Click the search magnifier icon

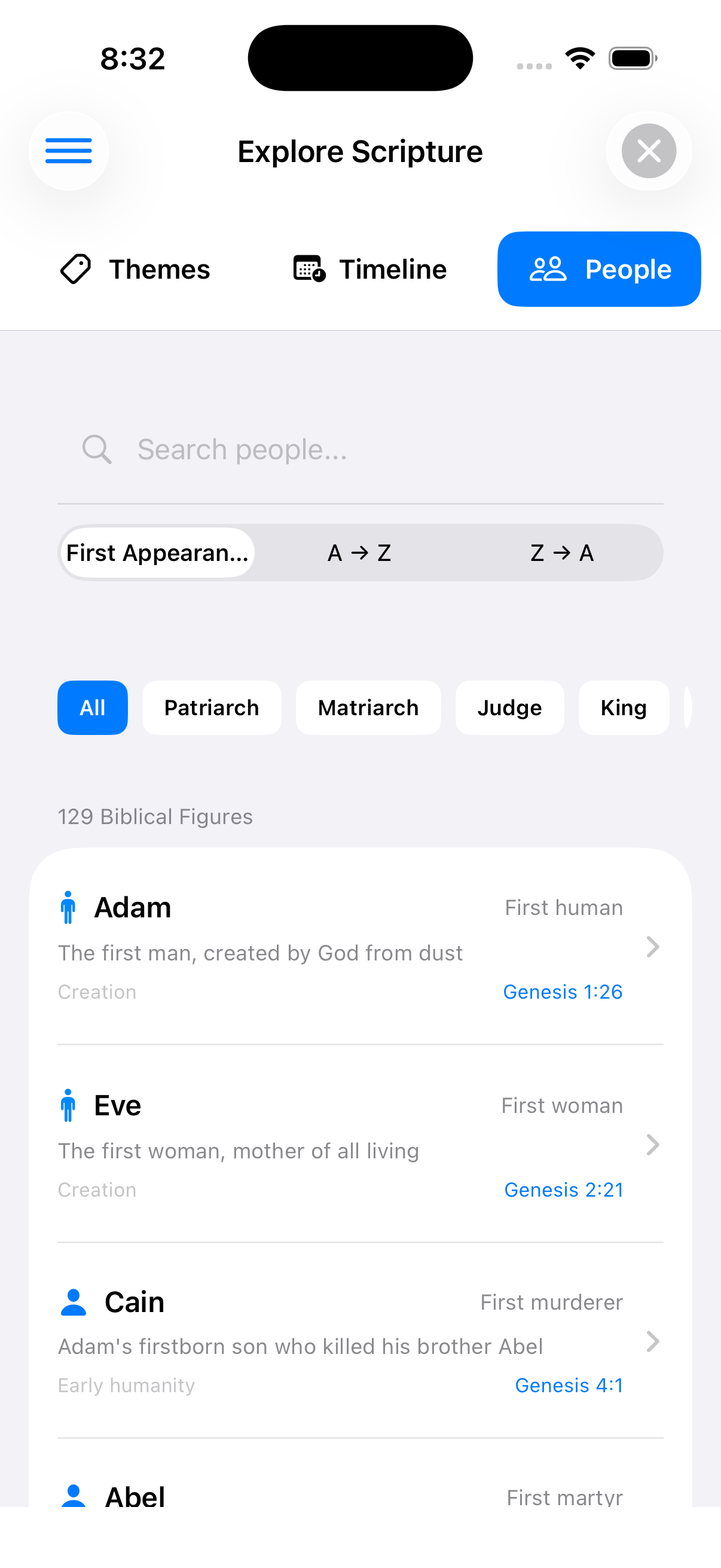(97, 449)
